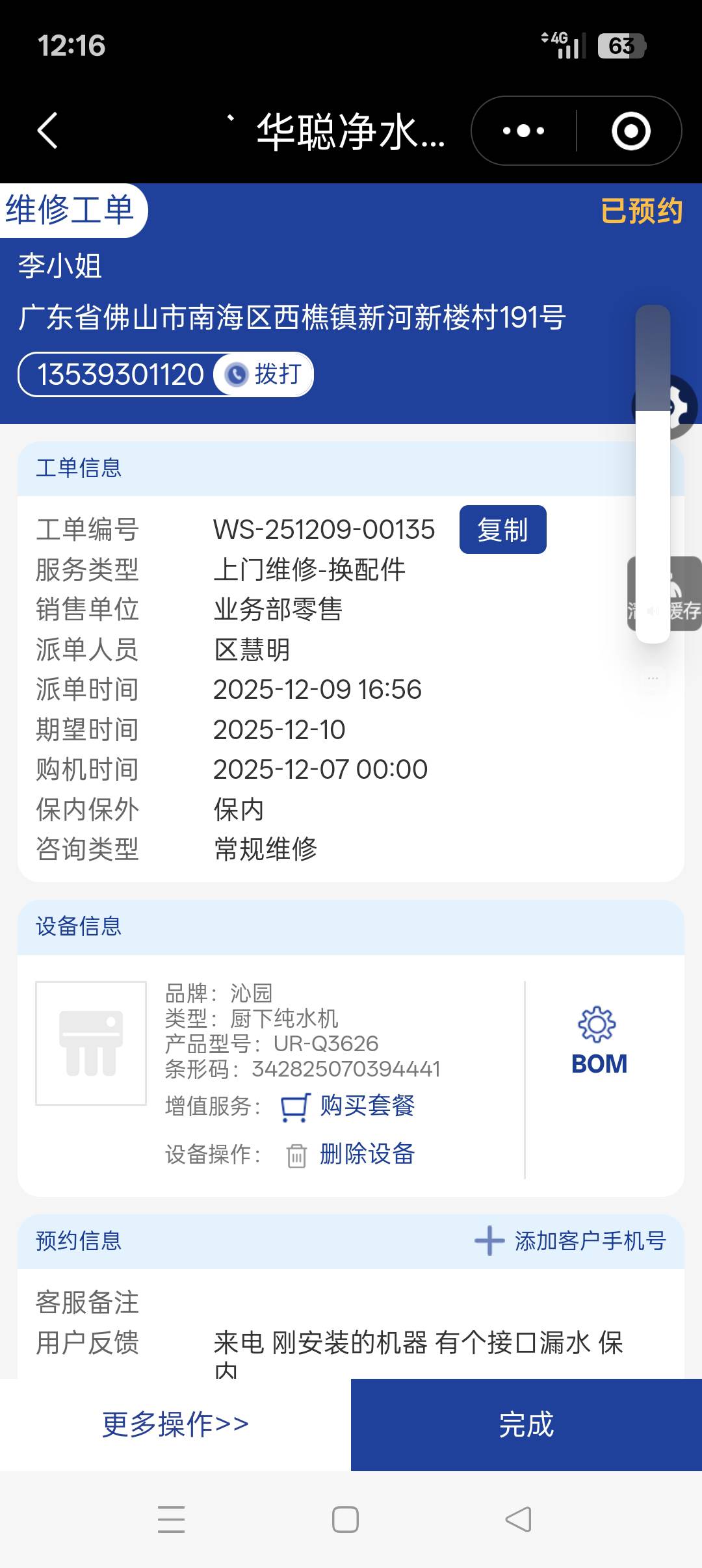
Task: Go back using the header arrow
Action: (48, 131)
